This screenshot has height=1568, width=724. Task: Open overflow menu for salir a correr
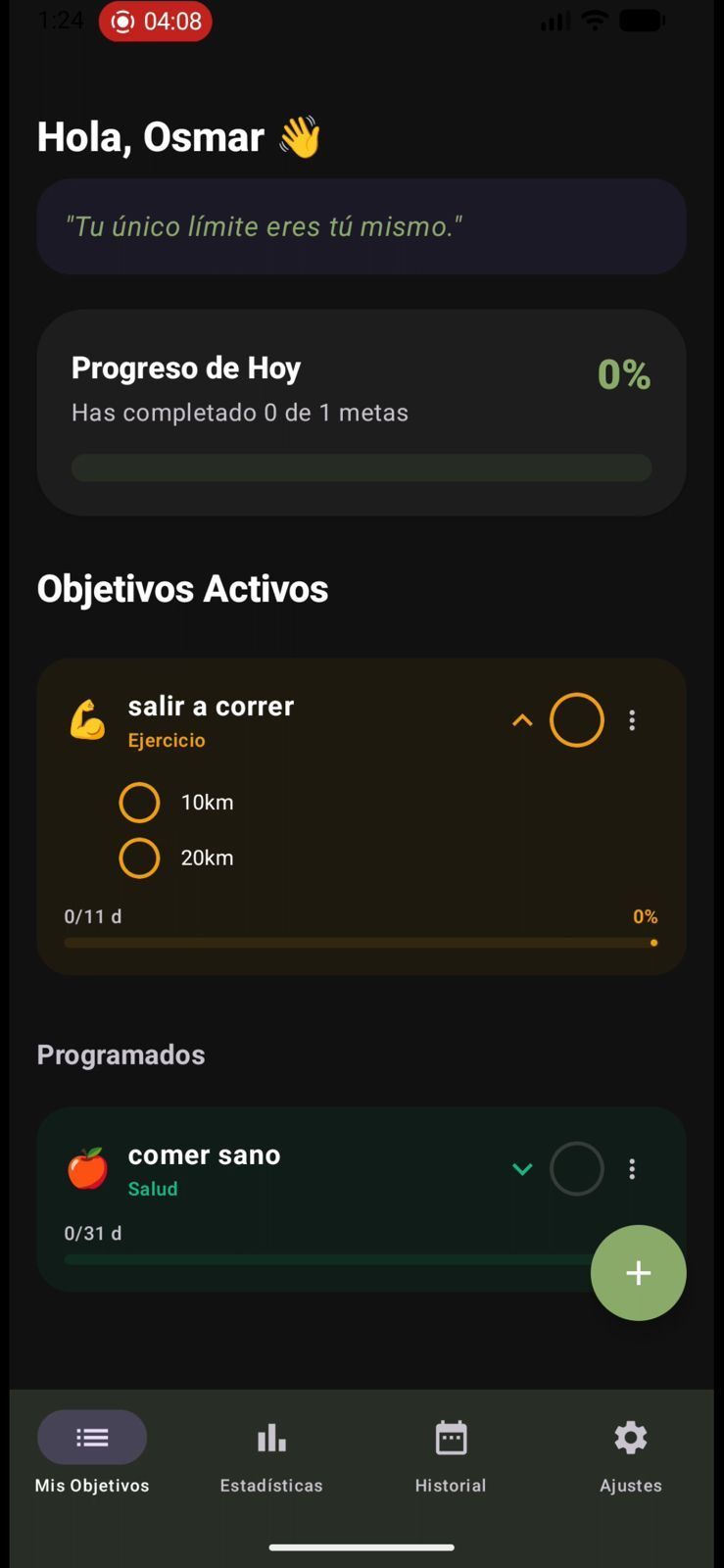point(632,720)
